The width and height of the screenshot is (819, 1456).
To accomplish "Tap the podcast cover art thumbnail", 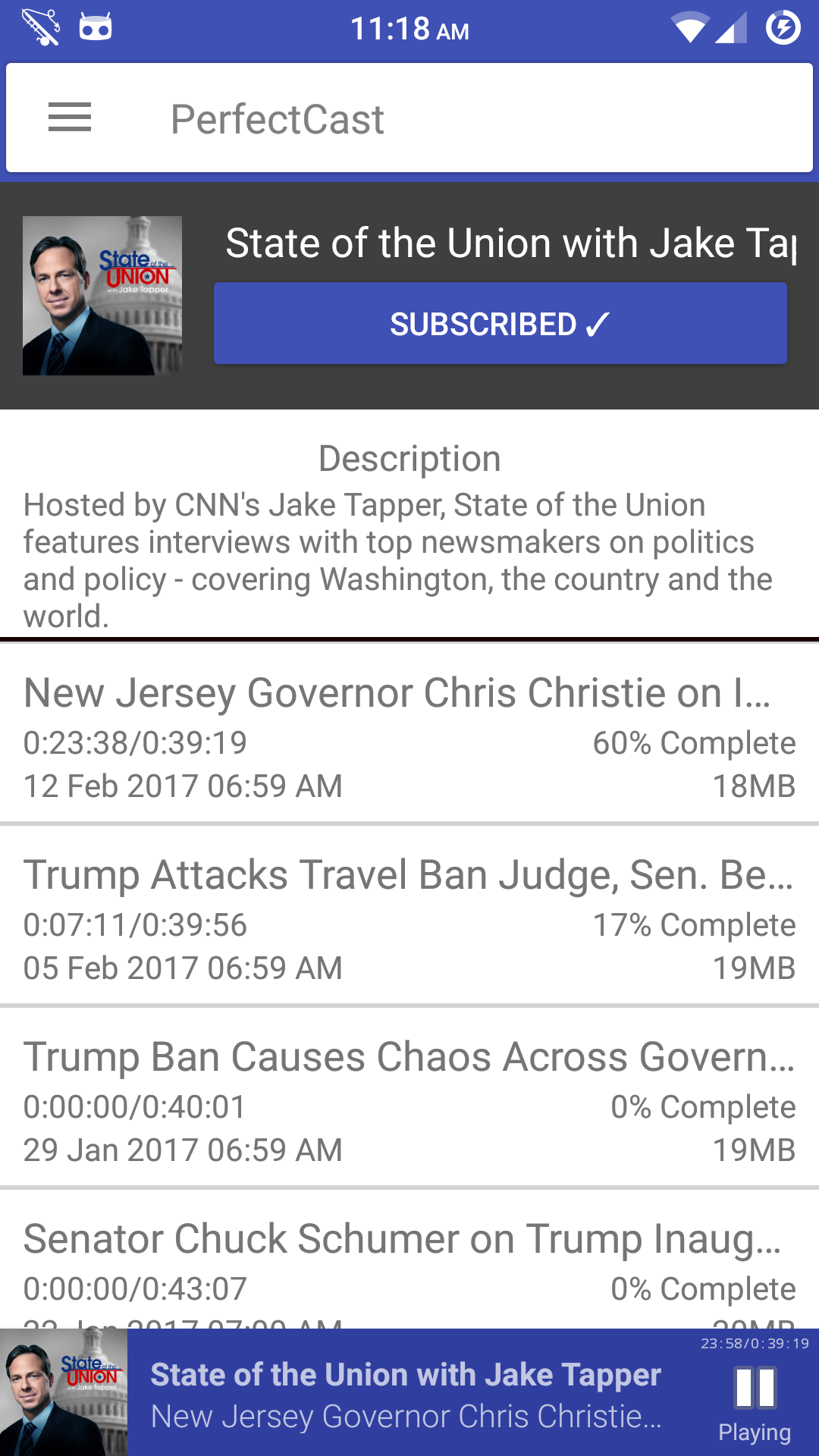I will click(x=102, y=296).
